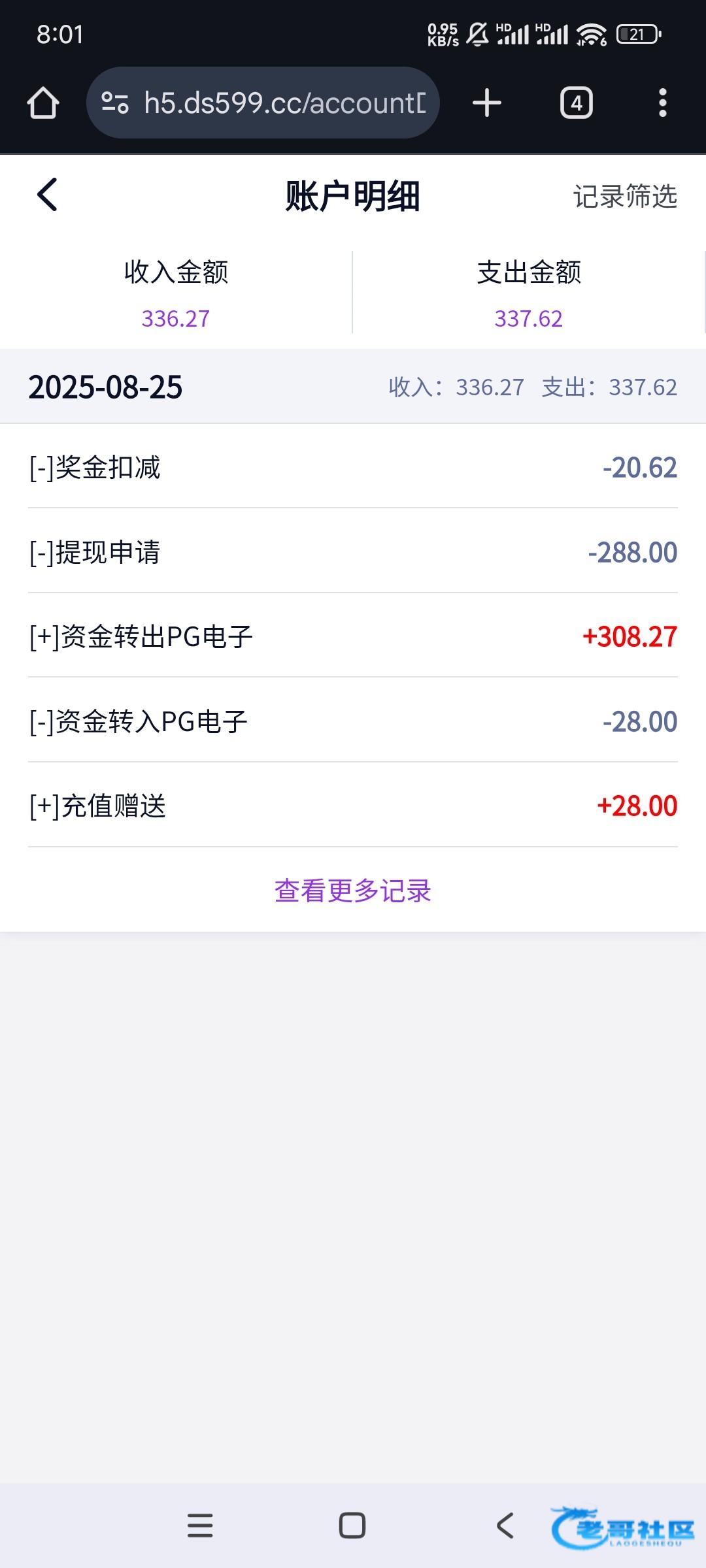Open the browser home button
Screen dimensions: 706x1568
(43, 103)
